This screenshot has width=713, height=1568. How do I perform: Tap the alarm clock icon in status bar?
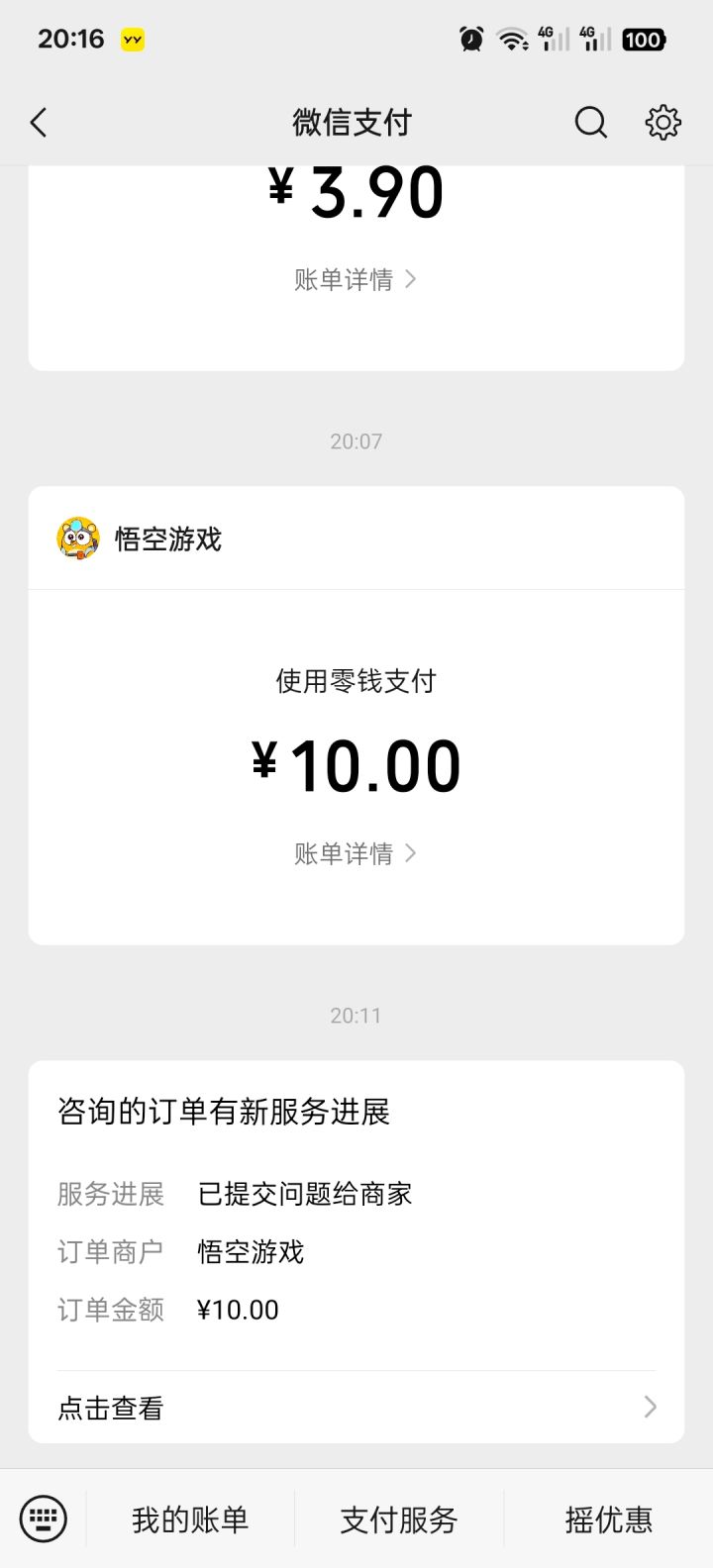pyautogui.click(x=471, y=38)
